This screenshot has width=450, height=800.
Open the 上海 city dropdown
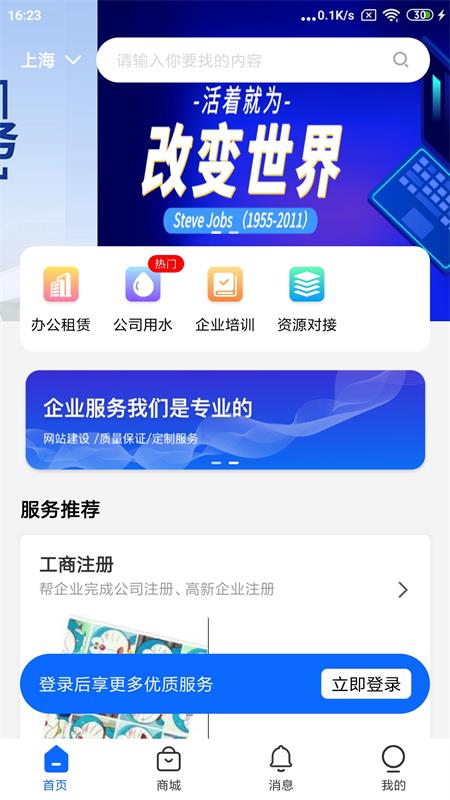[51, 60]
